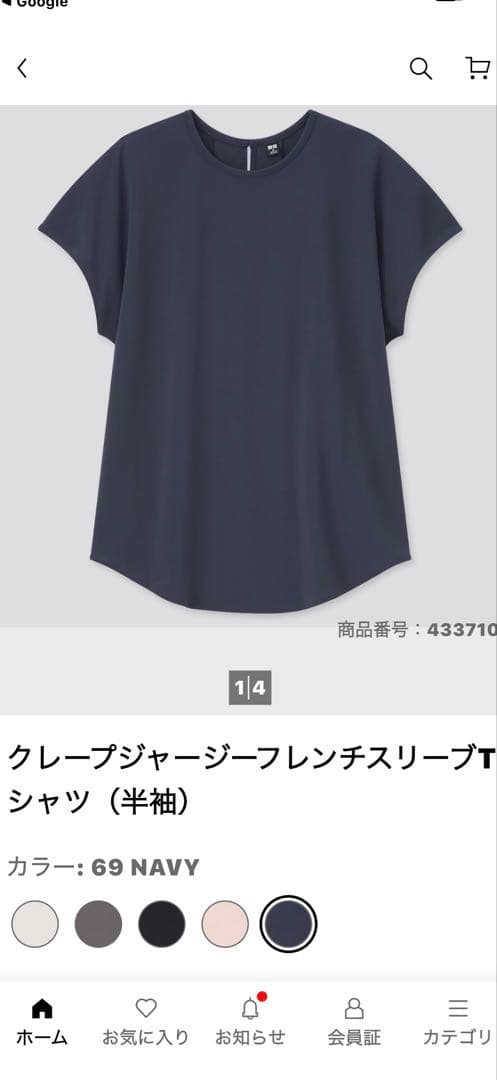Open the カテゴリ category menu

click(458, 1023)
